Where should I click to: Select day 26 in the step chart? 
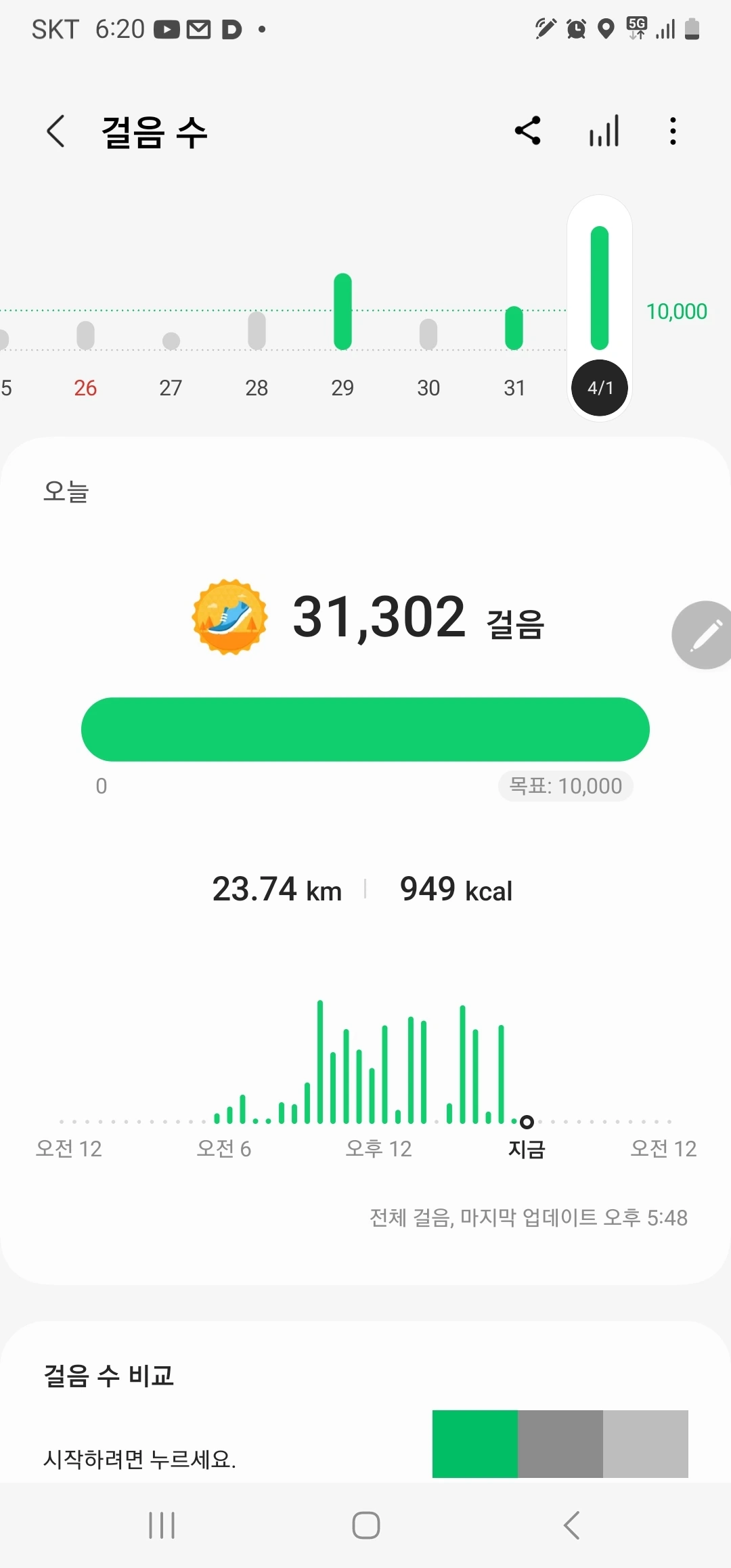coord(85,339)
